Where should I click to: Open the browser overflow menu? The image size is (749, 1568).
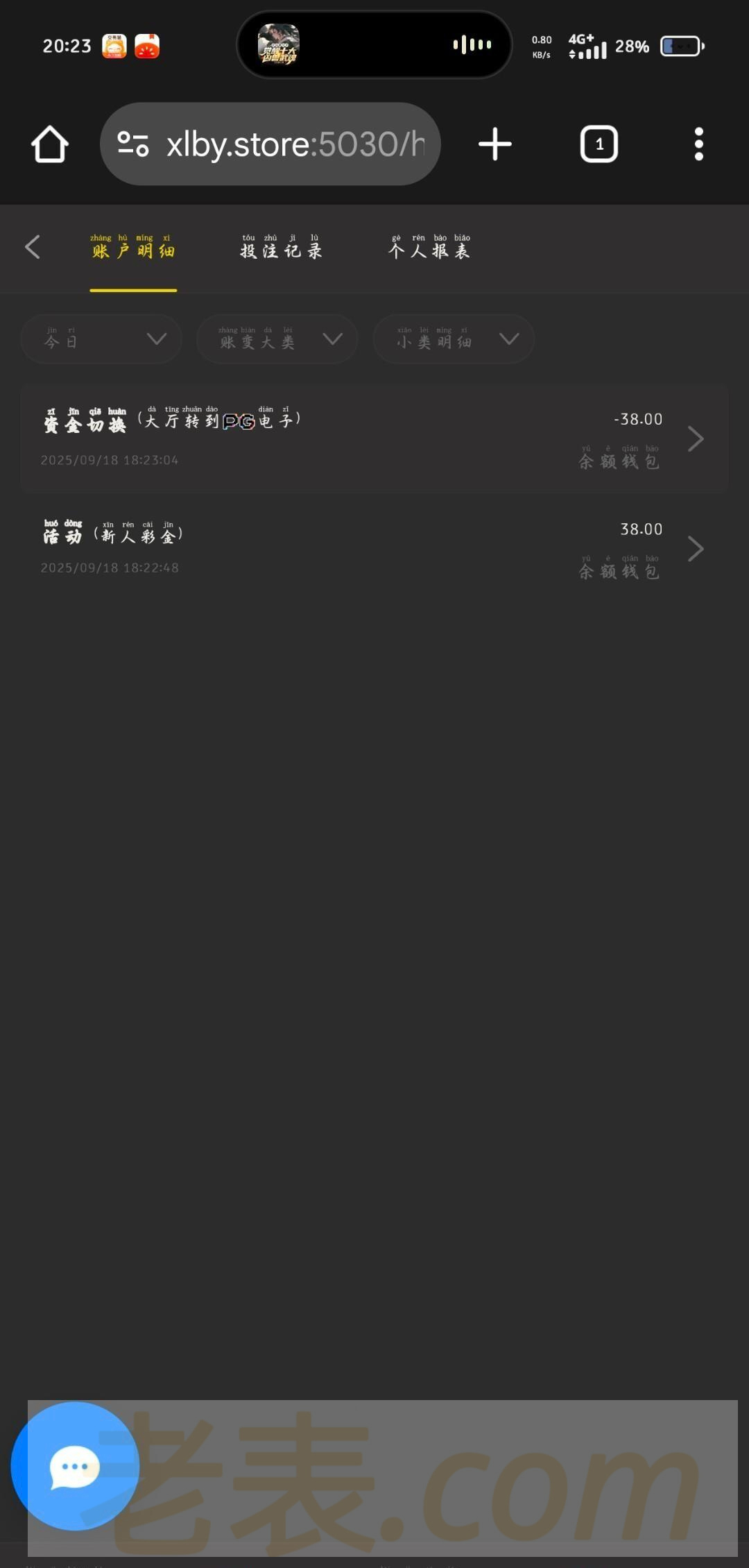pyautogui.click(x=698, y=144)
